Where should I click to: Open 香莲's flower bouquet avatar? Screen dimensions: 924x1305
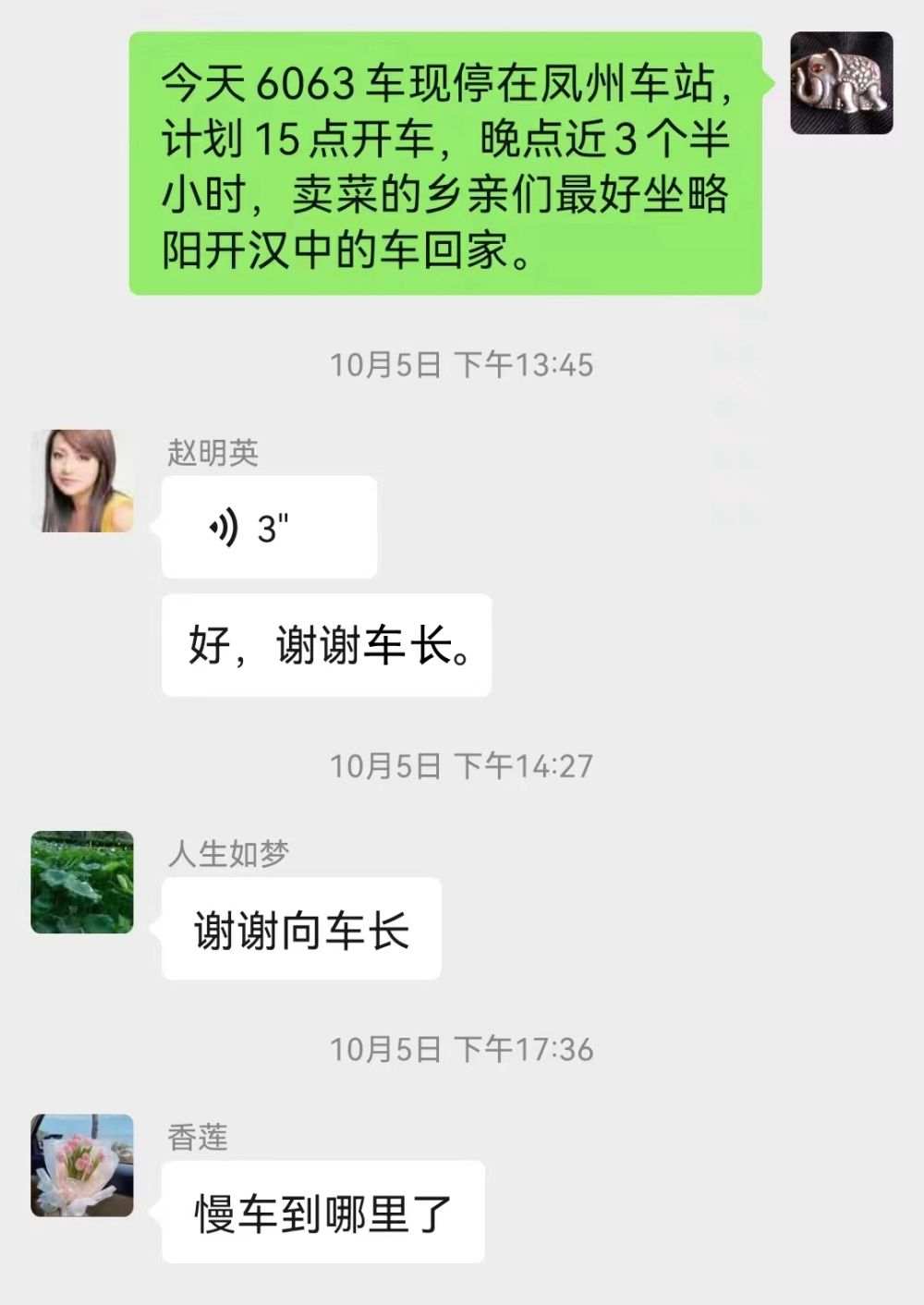tap(82, 1165)
